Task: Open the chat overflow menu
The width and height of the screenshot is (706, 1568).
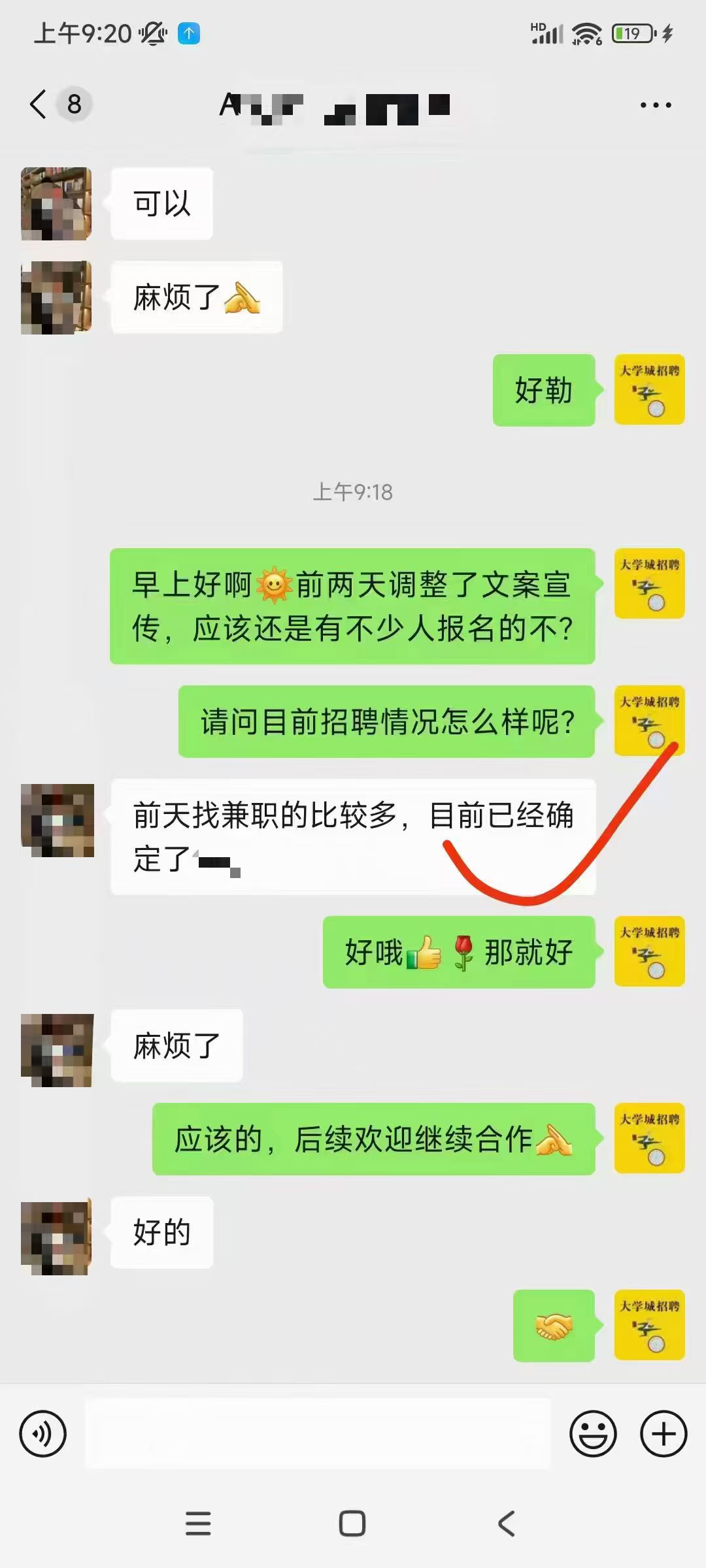Action: (x=655, y=105)
